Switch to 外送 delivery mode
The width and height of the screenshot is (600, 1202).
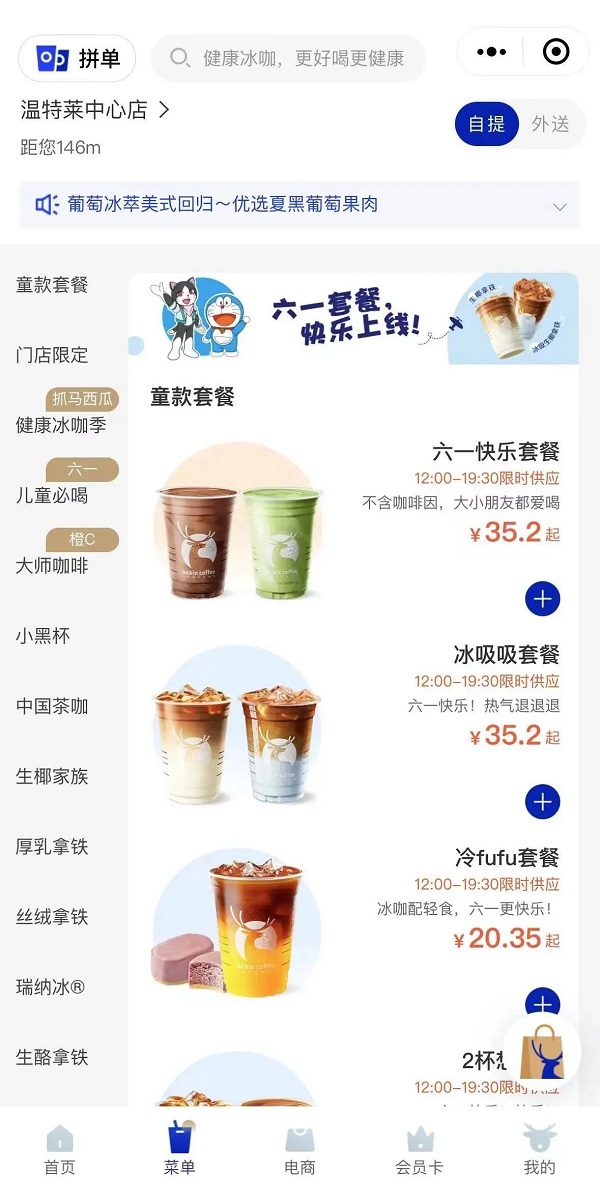(x=550, y=124)
